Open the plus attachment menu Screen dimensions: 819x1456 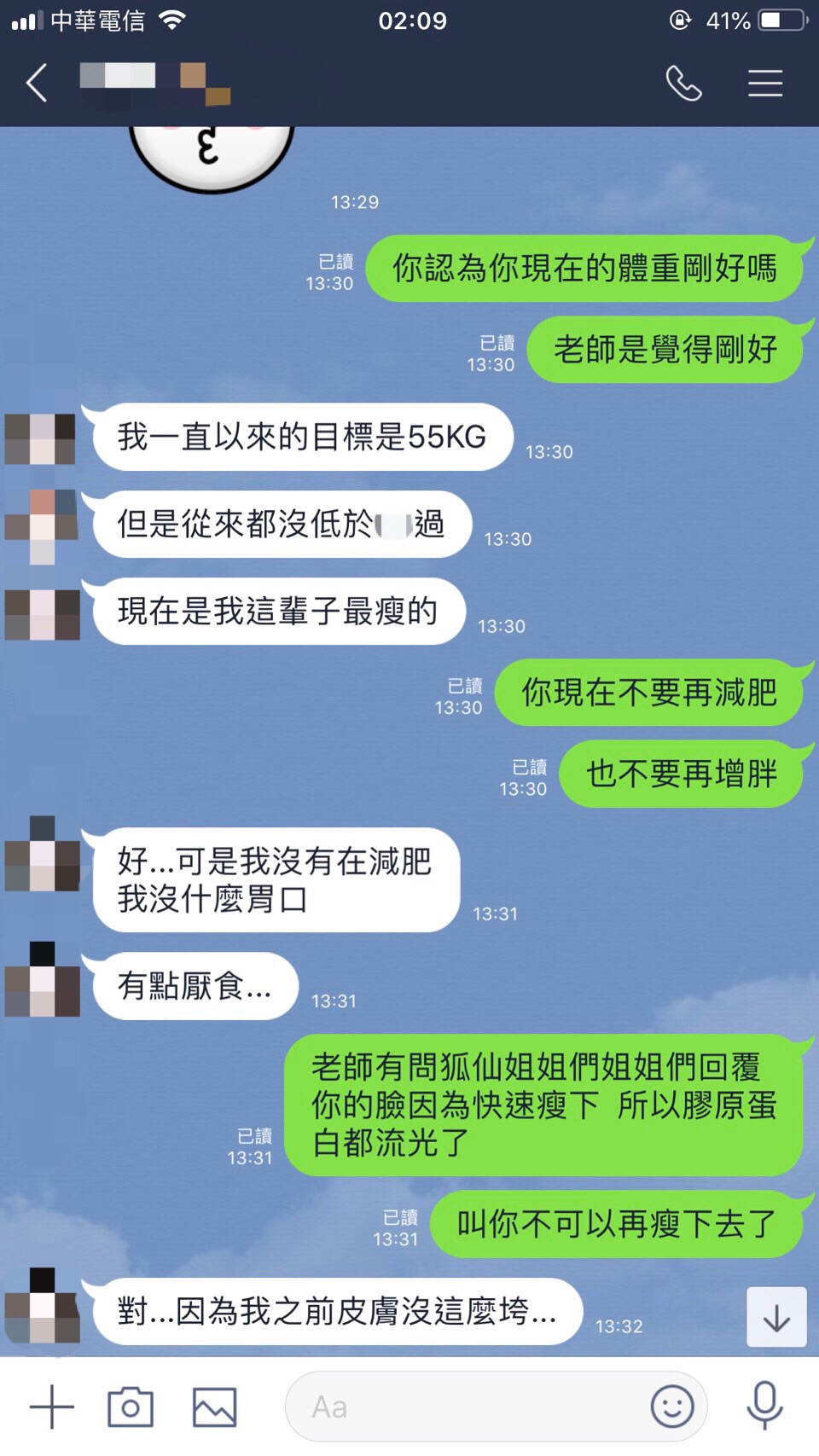click(52, 1407)
